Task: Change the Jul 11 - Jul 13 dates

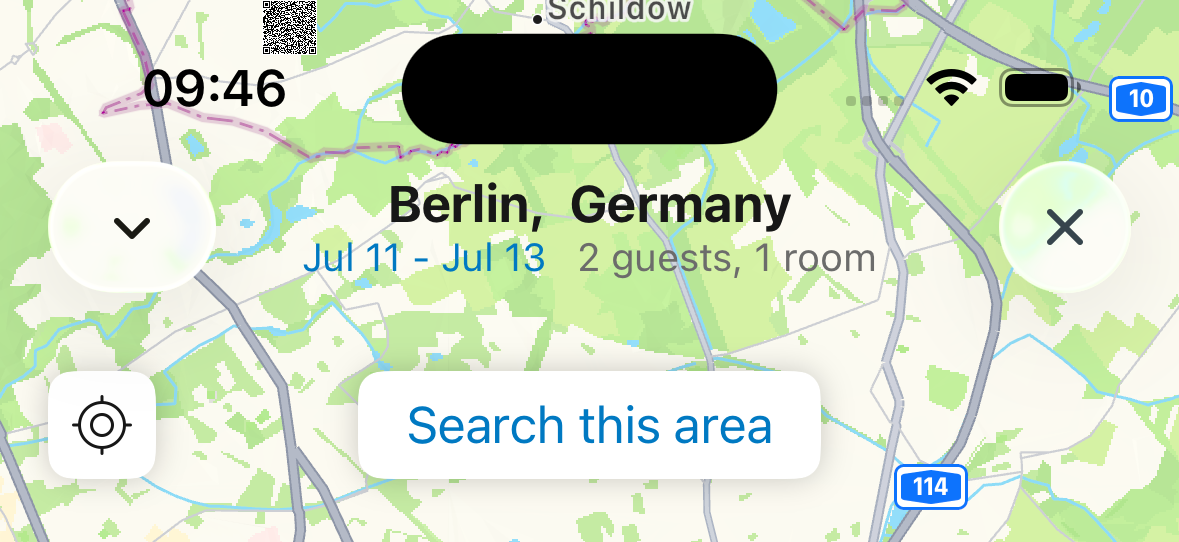Action: pyautogui.click(x=424, y=258)
